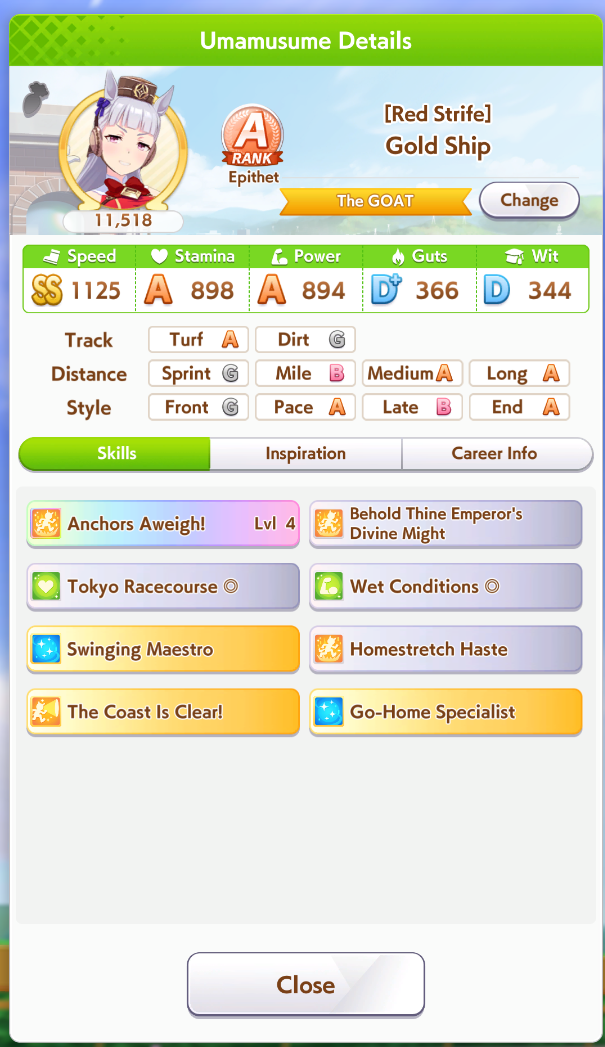Image resolution: width=605 pixels, height=1047 pixels.
Task: Show Go-Home Specialist skill details
Action: [446, 712]
